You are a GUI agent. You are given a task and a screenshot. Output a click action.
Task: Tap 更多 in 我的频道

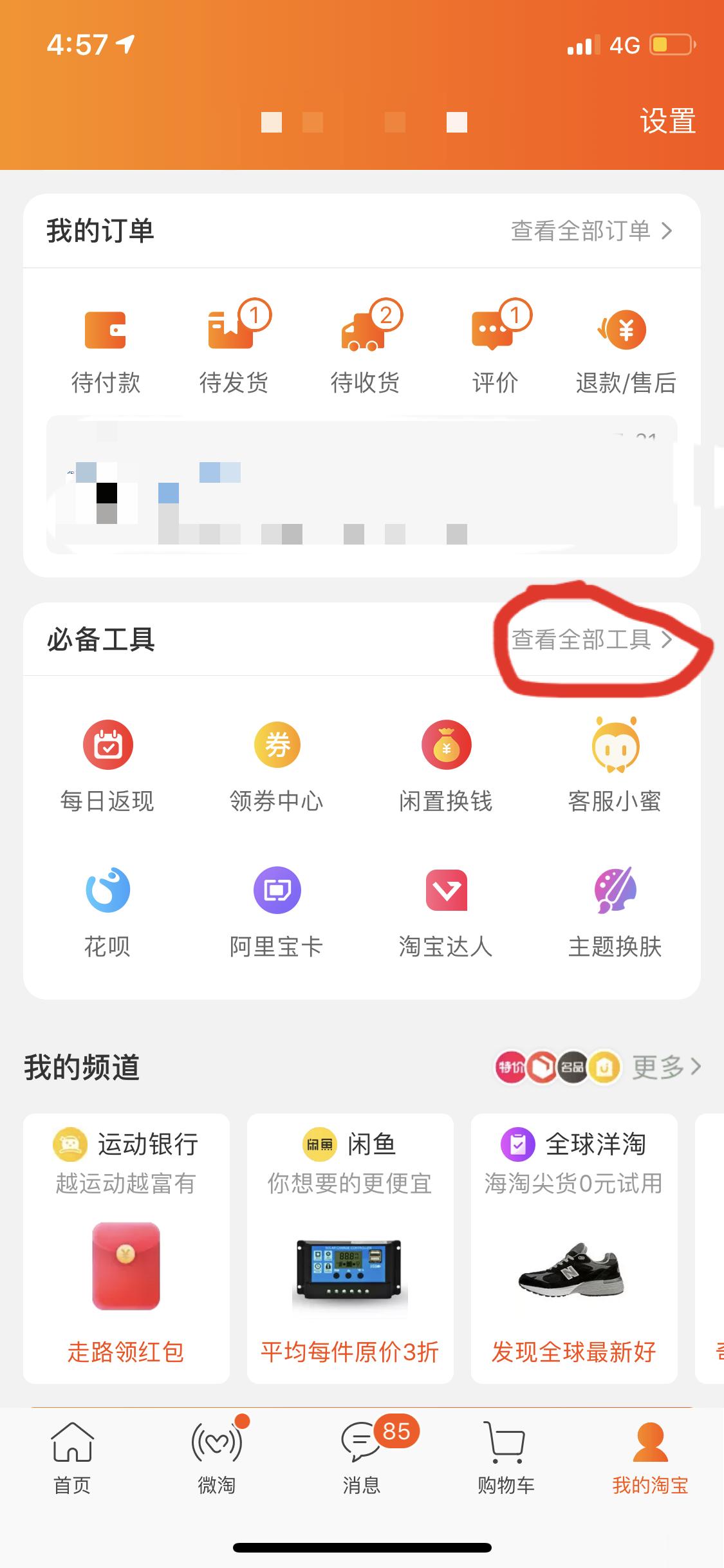(666, 1067)
